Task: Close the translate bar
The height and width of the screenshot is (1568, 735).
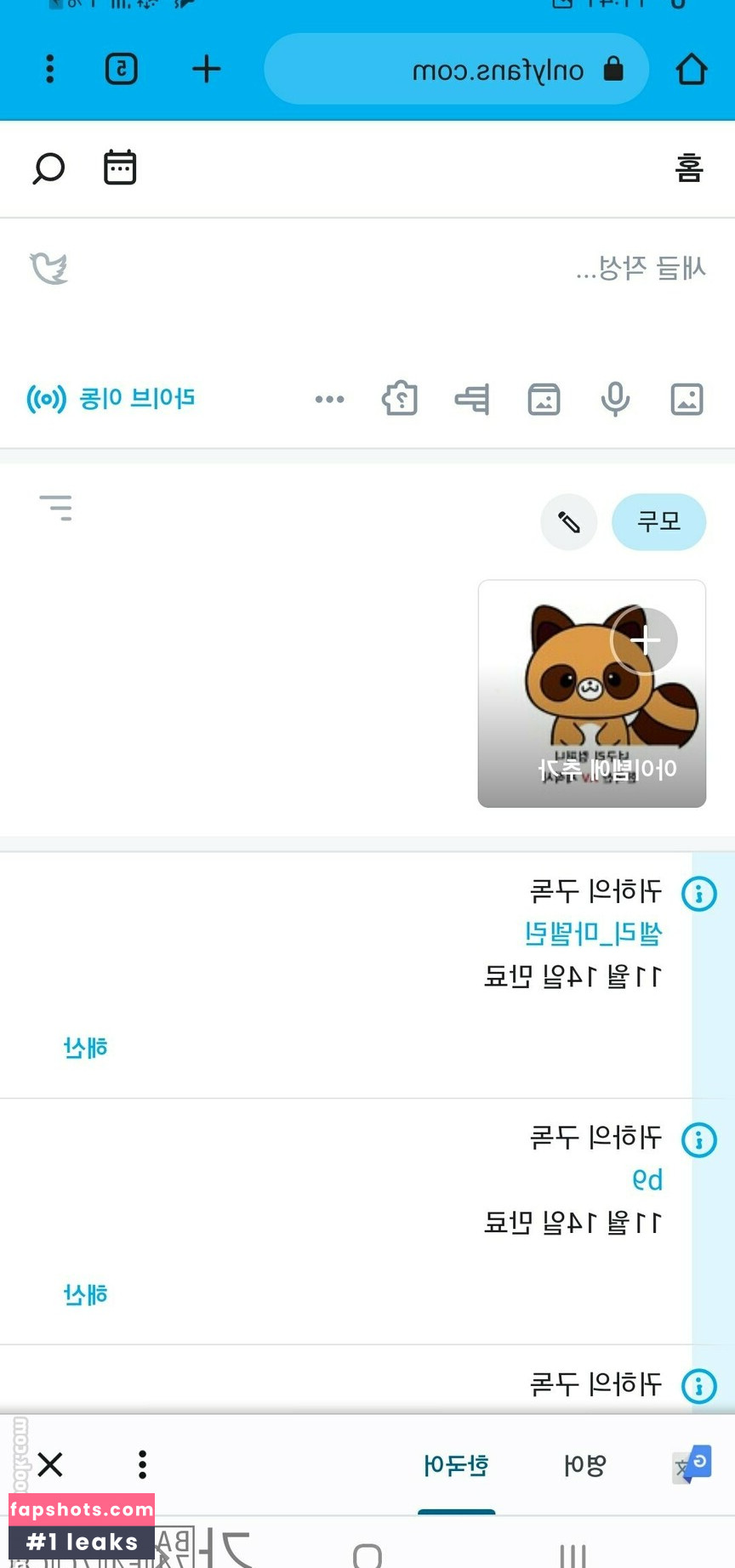Action: [x=50, y=1464]
